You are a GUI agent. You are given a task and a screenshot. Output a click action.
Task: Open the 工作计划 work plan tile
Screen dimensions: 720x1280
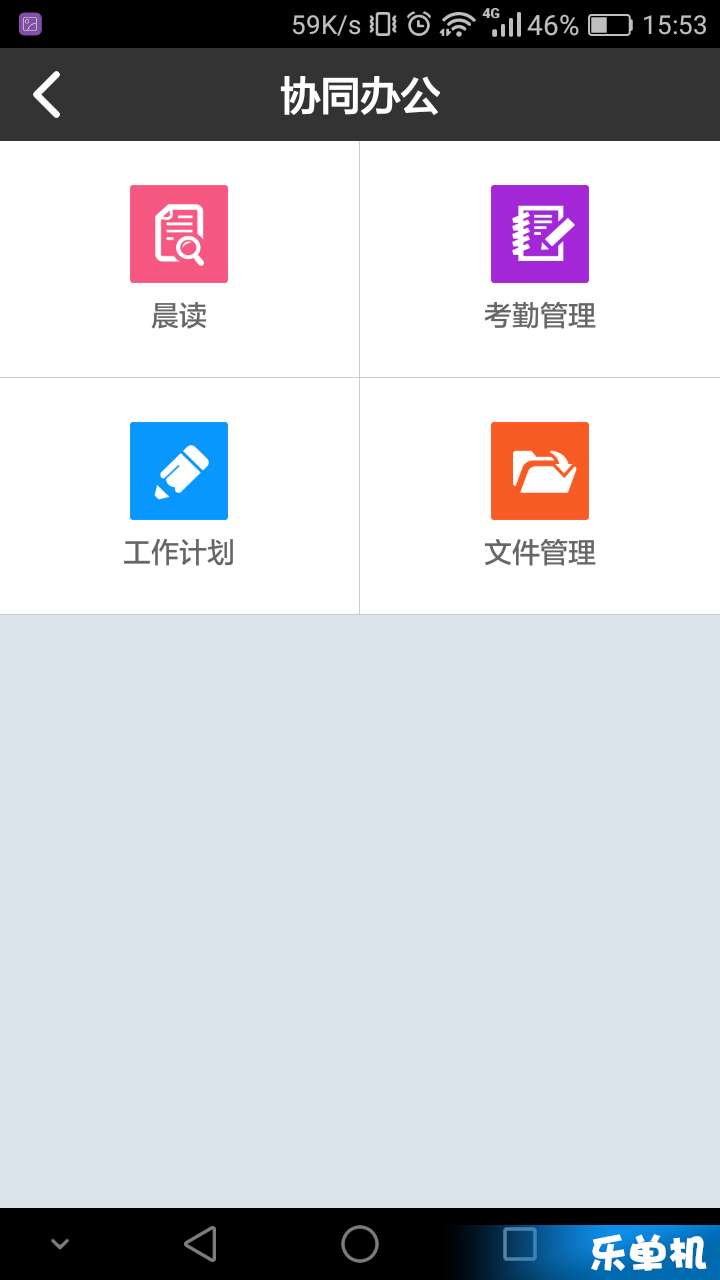pos(179,496)
